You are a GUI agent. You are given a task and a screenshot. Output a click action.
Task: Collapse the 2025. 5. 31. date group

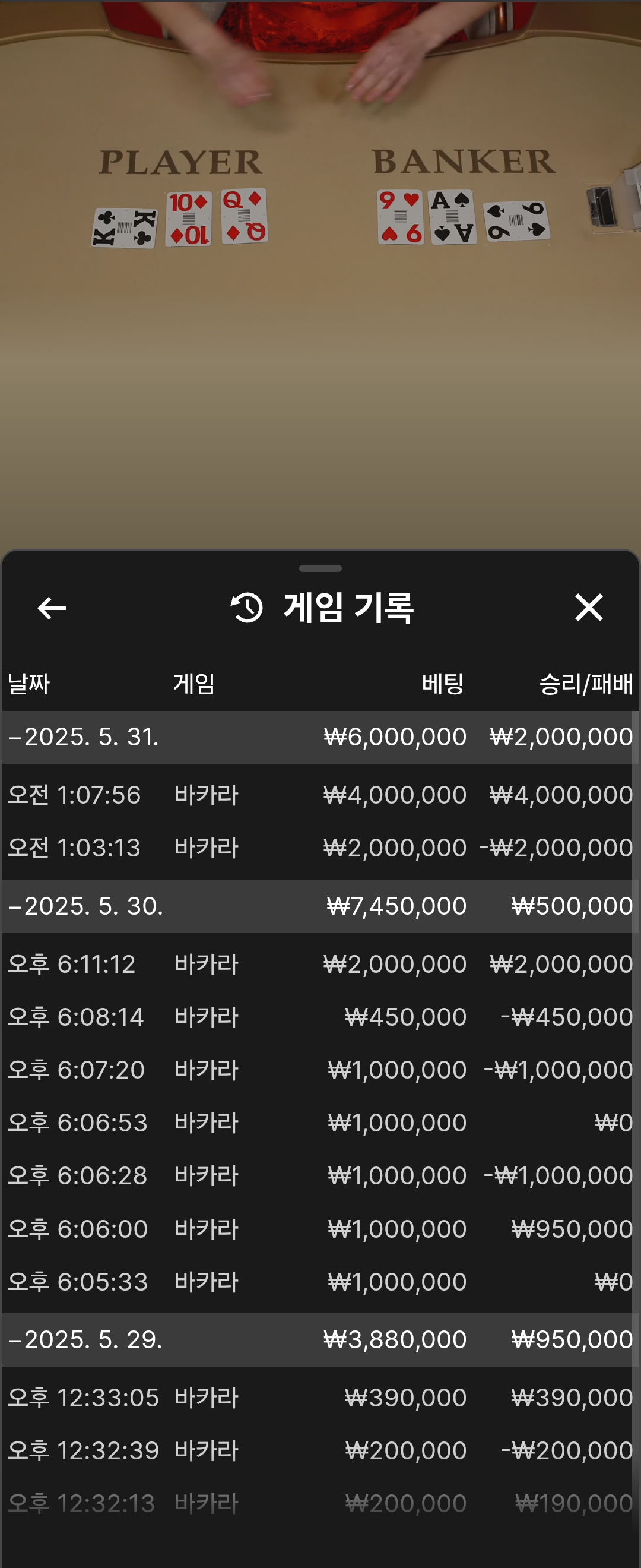[85, 737]
